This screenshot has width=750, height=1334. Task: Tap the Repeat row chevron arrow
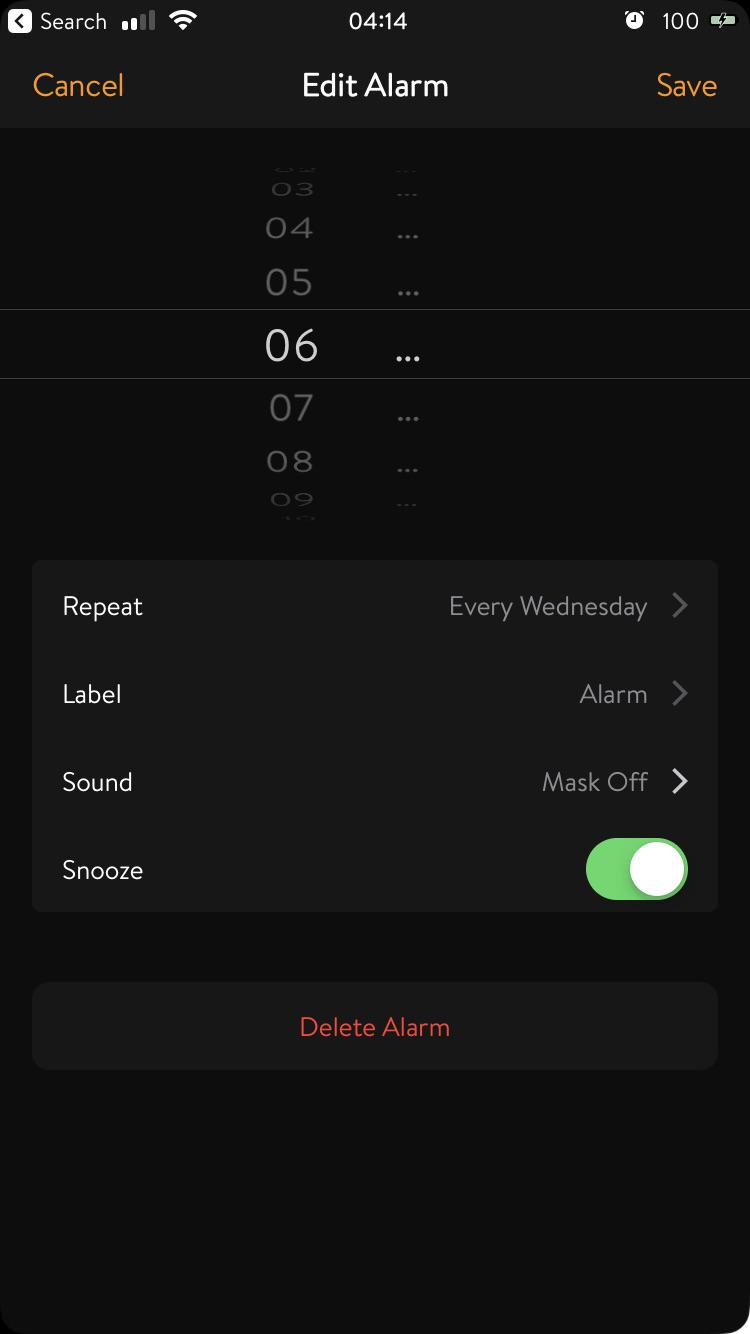[679, 605]
